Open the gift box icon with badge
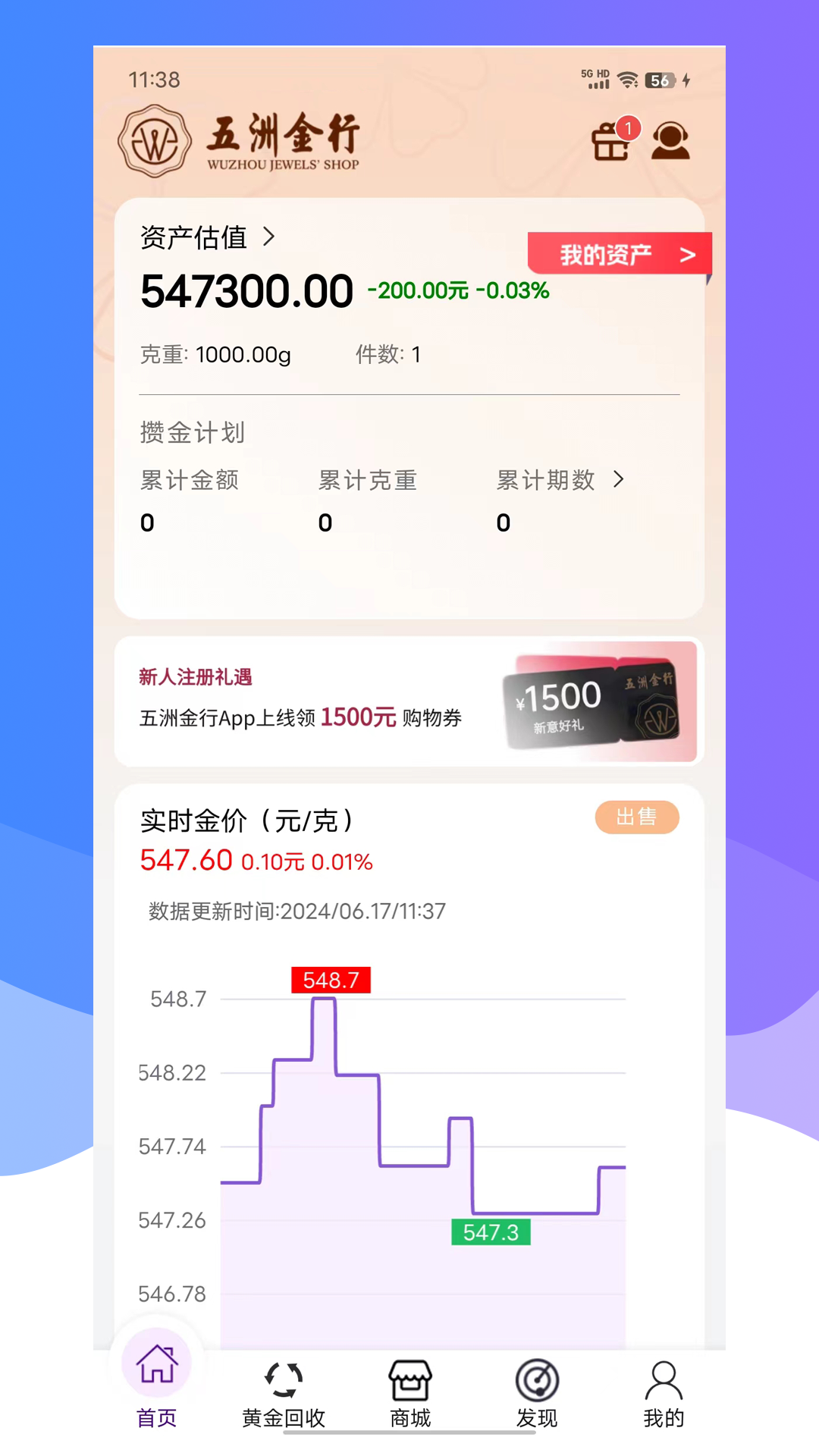 tap(611, 141)
